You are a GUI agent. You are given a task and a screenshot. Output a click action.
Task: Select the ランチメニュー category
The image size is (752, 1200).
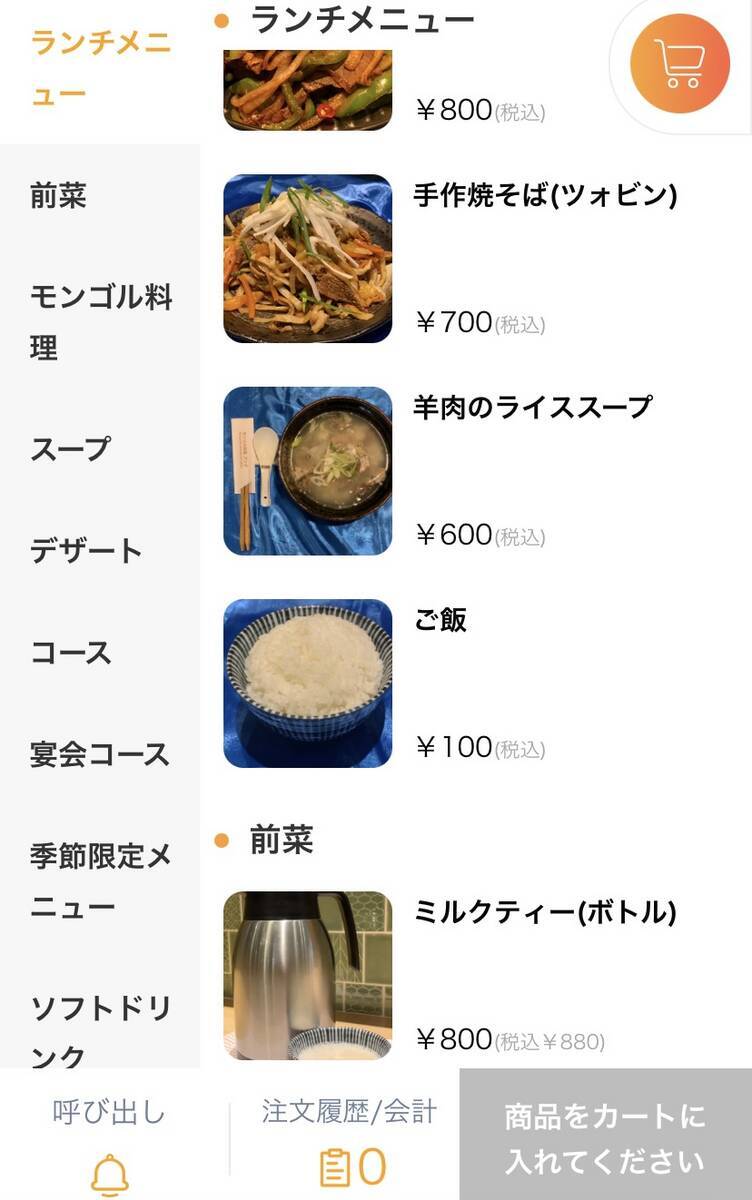pyautogui.click(x=100, y=69)
